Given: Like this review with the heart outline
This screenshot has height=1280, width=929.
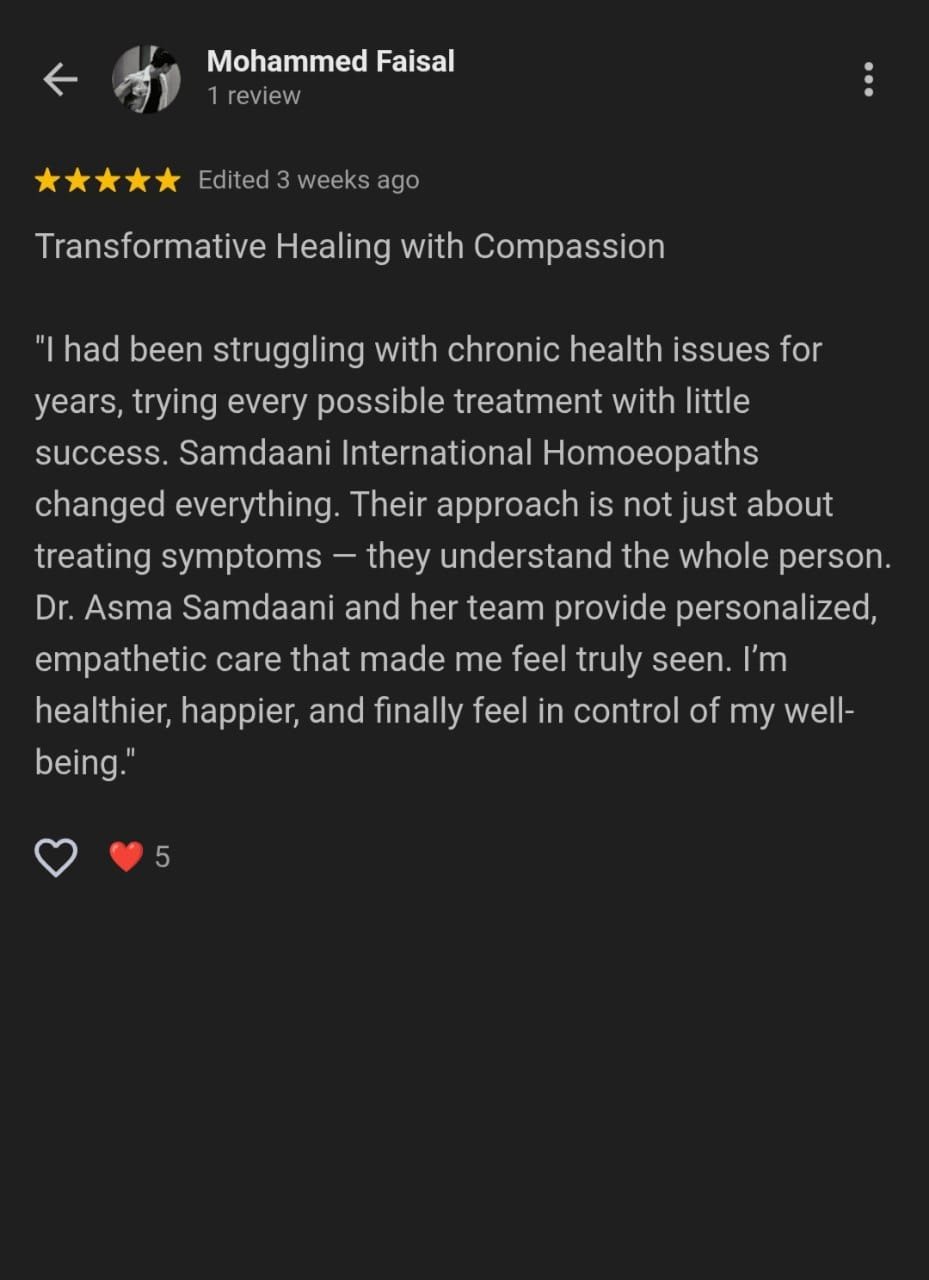Looking at the screenshot, I should [x=56, y=857].
